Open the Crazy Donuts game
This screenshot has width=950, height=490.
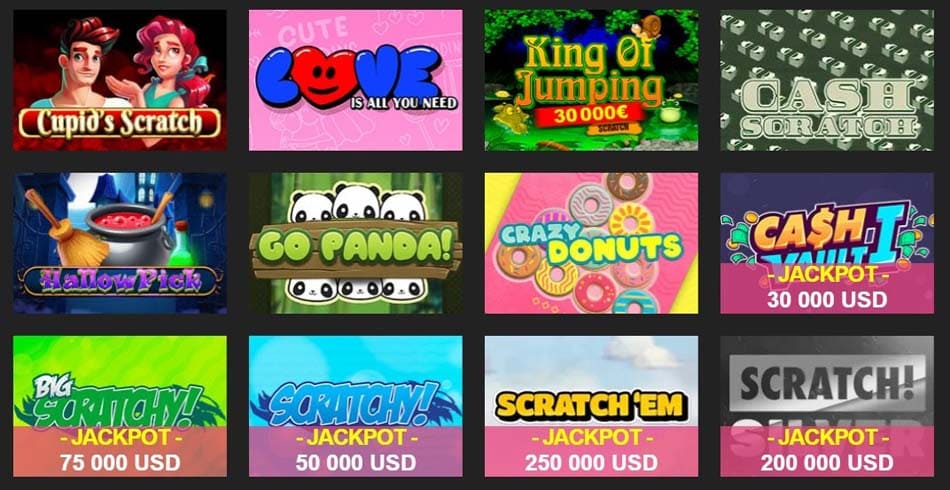pos(591,243)
